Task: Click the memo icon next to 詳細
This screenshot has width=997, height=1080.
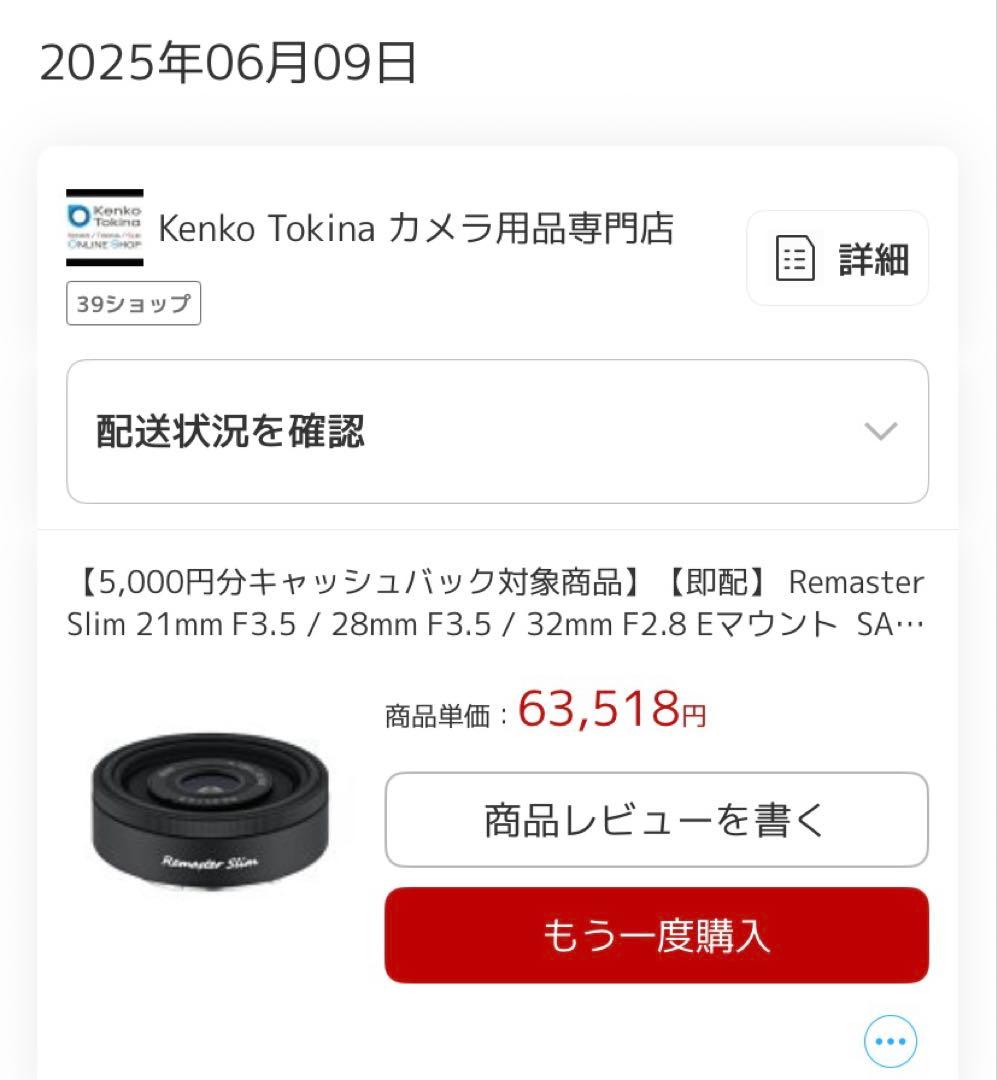Action: [793, 258]
